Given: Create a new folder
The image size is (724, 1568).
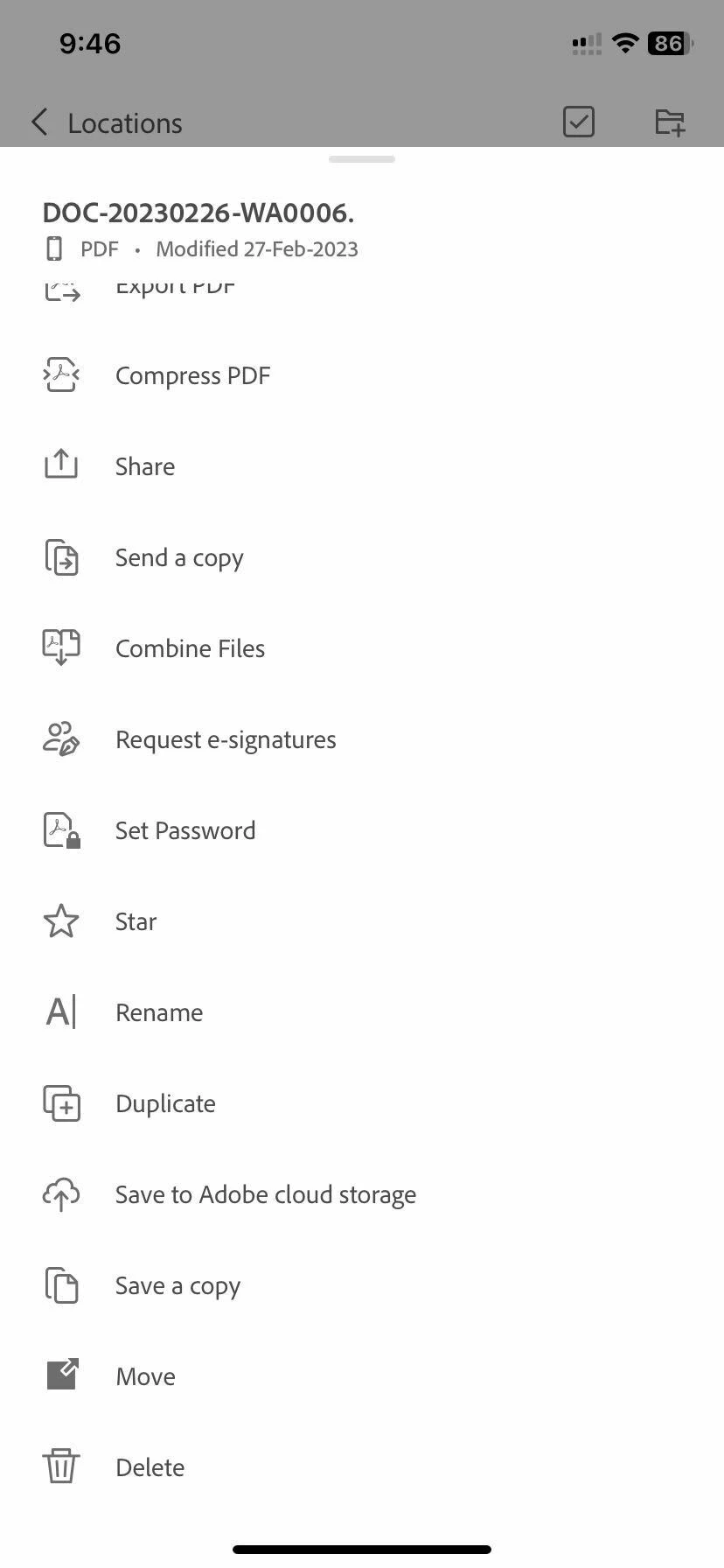Looking at the screenshot, I should (670, 122).
